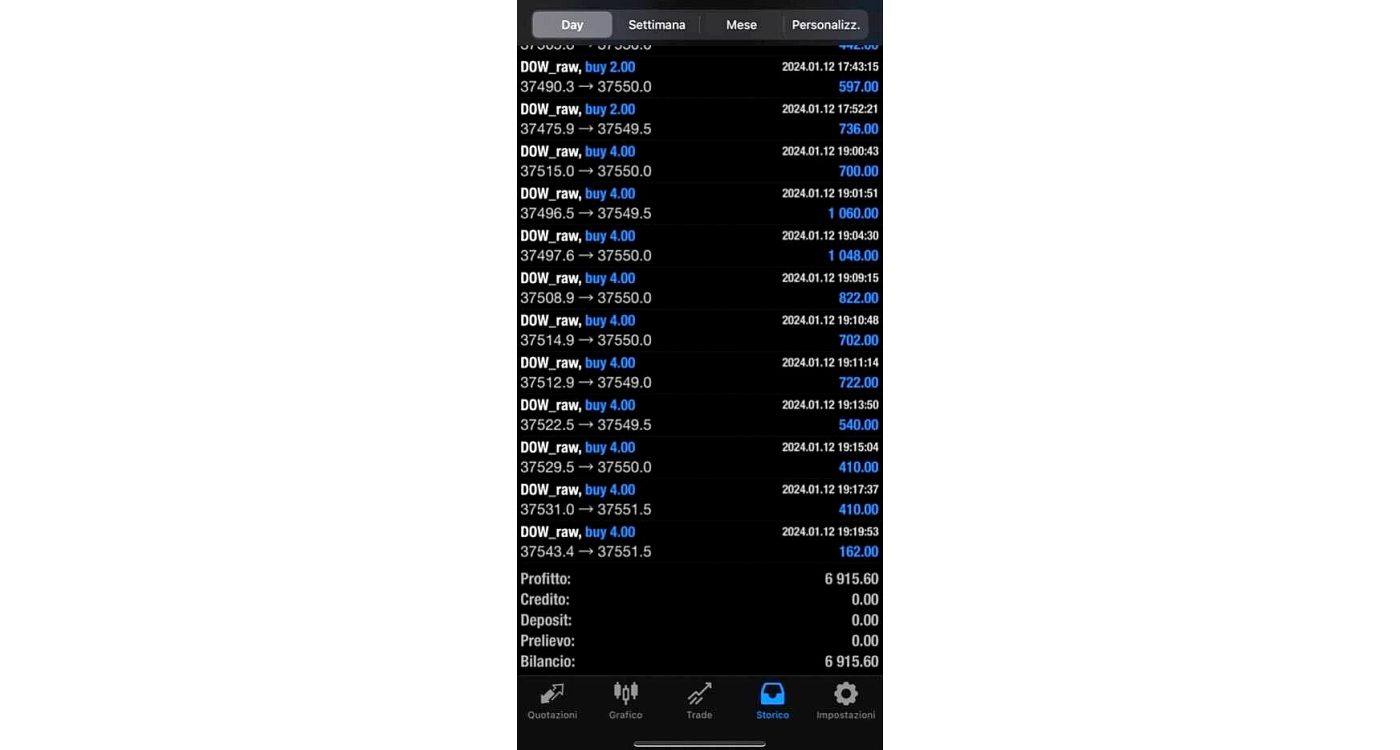The image size is (1400, 750).
Task: Select the Day period filter
Action: (572, 25)
